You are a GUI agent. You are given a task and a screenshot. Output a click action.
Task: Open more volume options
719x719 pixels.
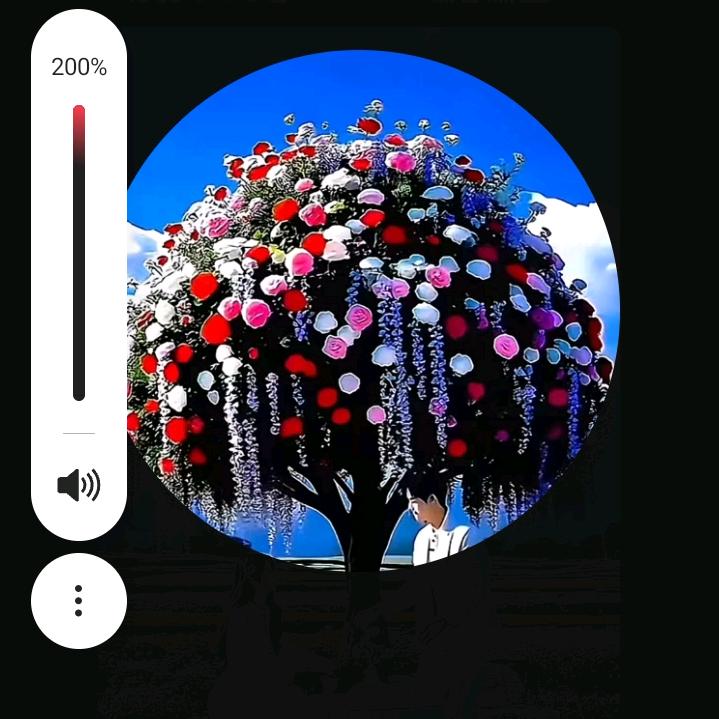point(79,601)
